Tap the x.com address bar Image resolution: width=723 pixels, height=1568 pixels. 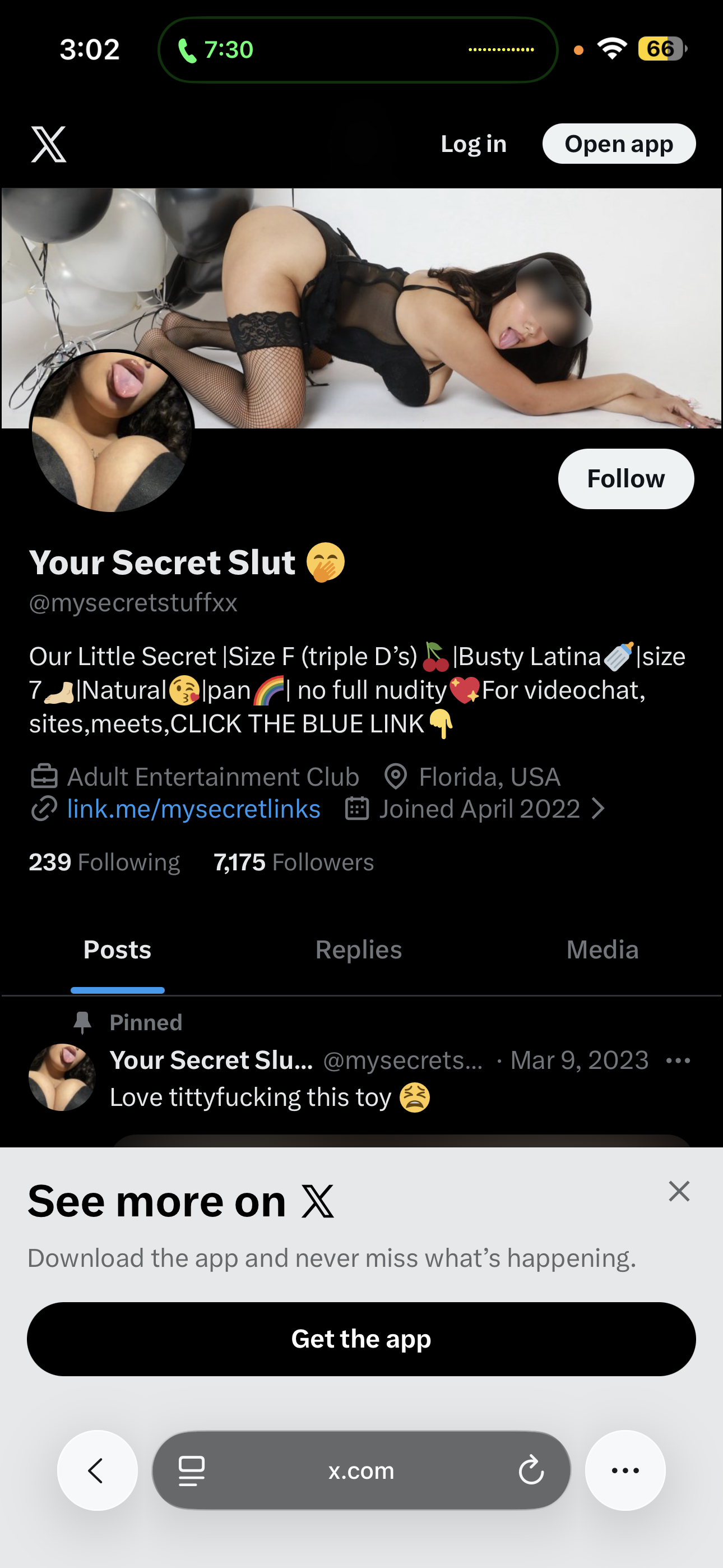(361, 1470)
